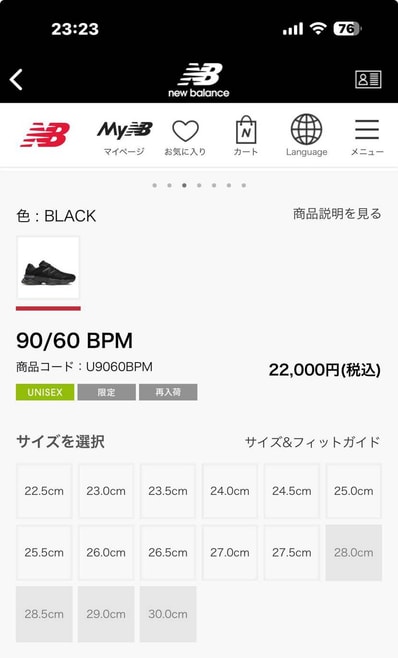Open the メニュー hamburger menu
Image resolution: width=398 pixels, height=658 pixels.
click(367, 138)
